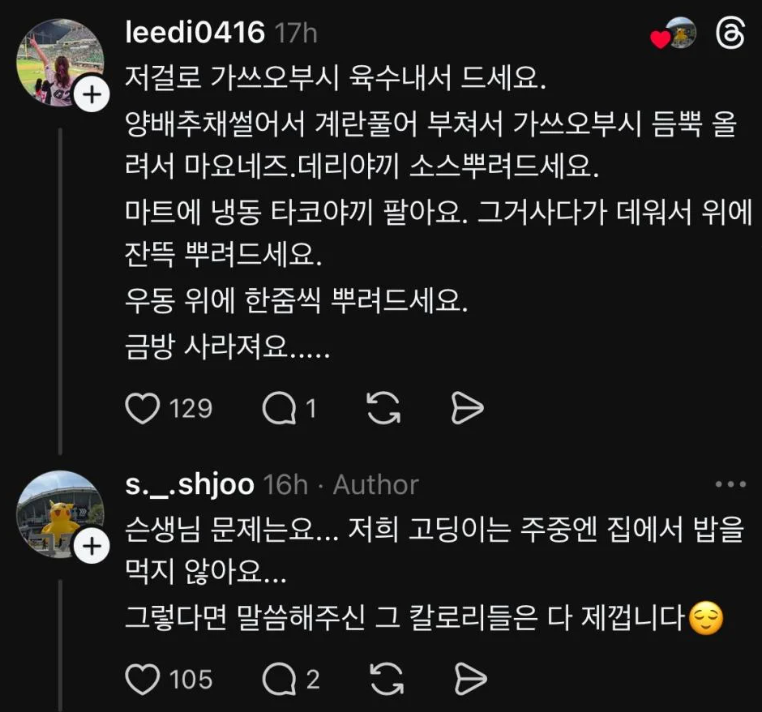The width and height of the screenshot is (762, 712).
Task: Open s._.shjoo's profile from username
Action: [x=189, y=485]
